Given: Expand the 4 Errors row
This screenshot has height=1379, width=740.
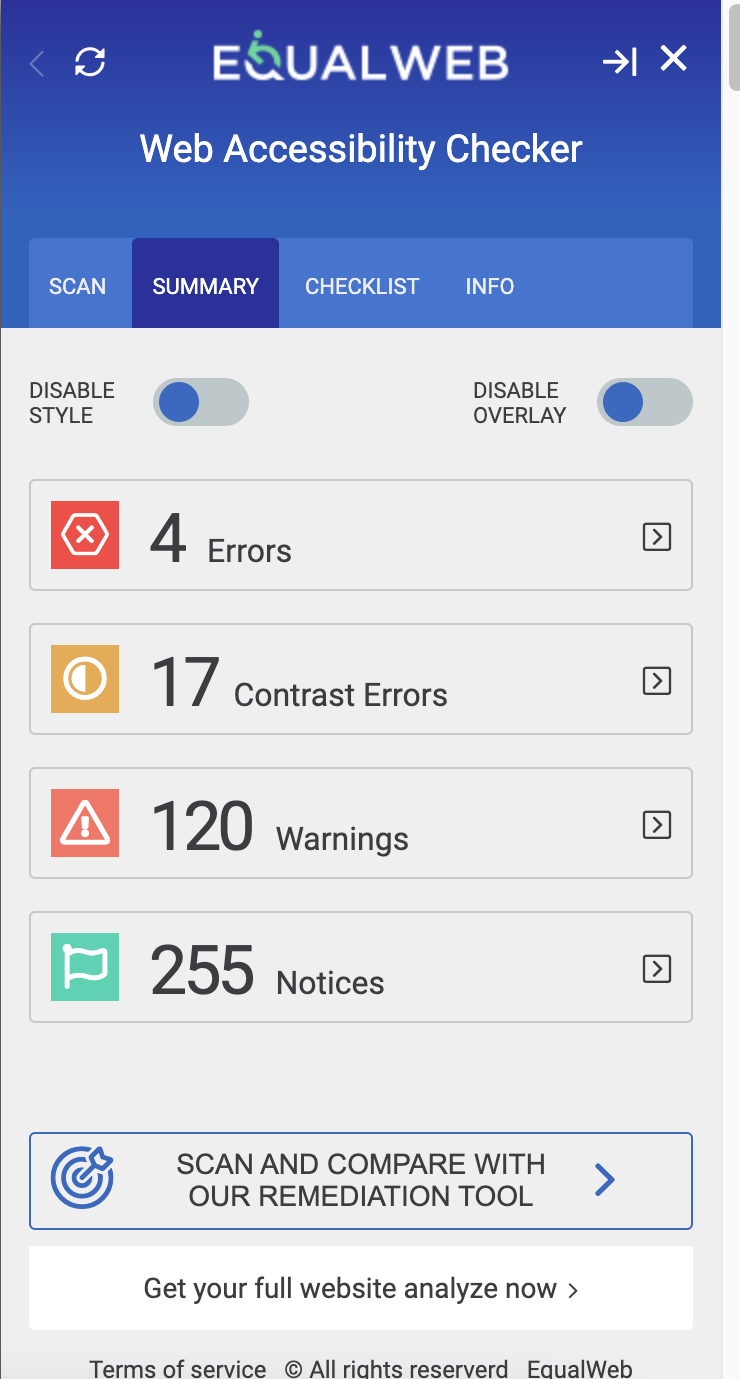Looking at the screenshot, I should point(656,537).
